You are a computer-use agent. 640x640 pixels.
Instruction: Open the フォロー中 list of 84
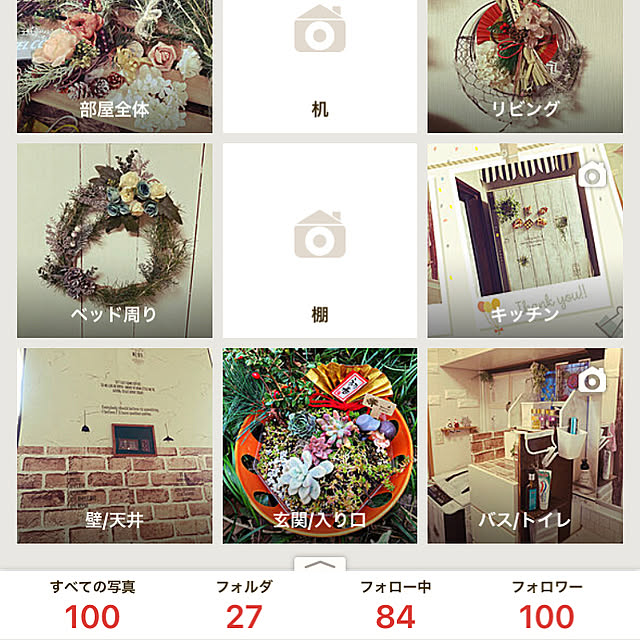pos(395,605)
